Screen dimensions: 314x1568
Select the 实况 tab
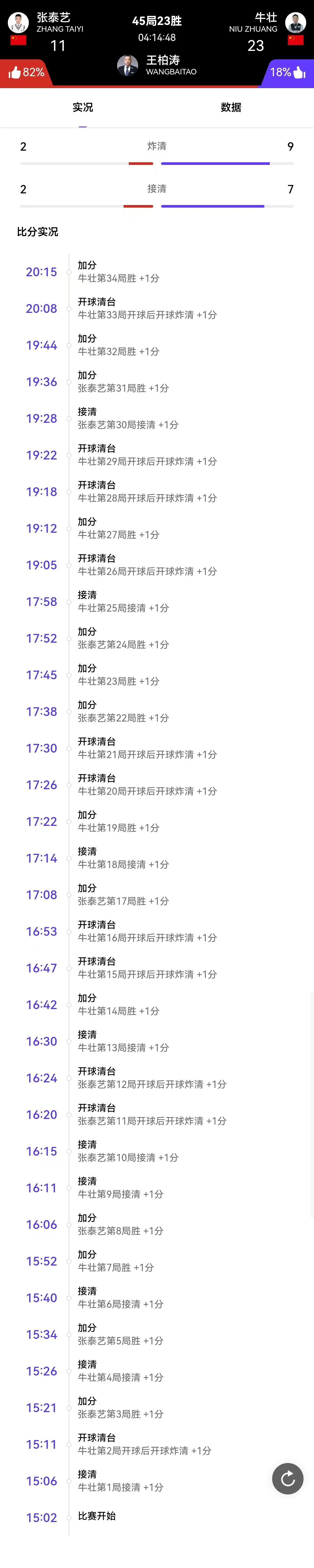coord(83,108)
